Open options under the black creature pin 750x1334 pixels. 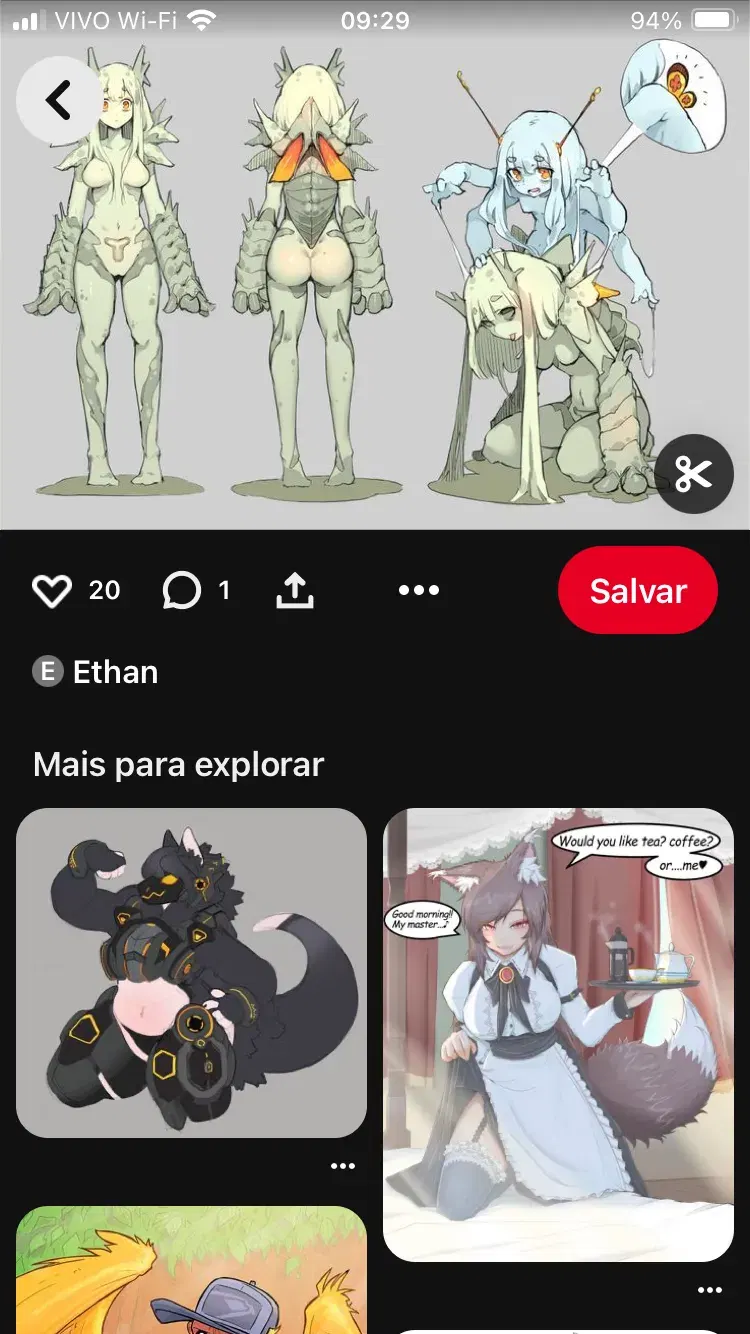pos(343,1166)
